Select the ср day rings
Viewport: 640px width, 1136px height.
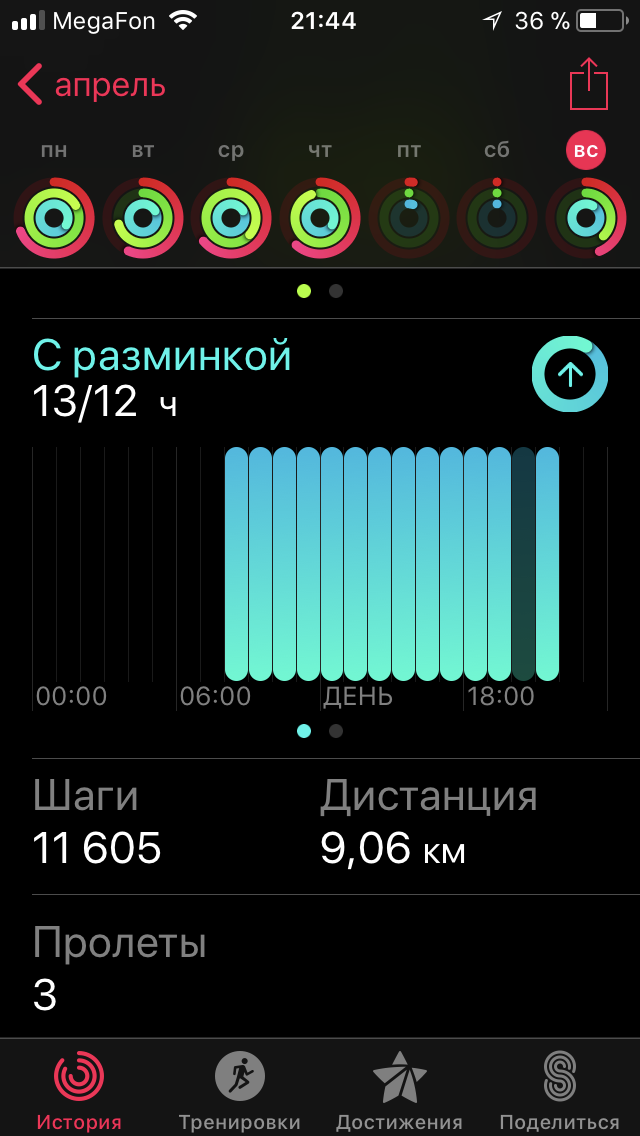231,217
